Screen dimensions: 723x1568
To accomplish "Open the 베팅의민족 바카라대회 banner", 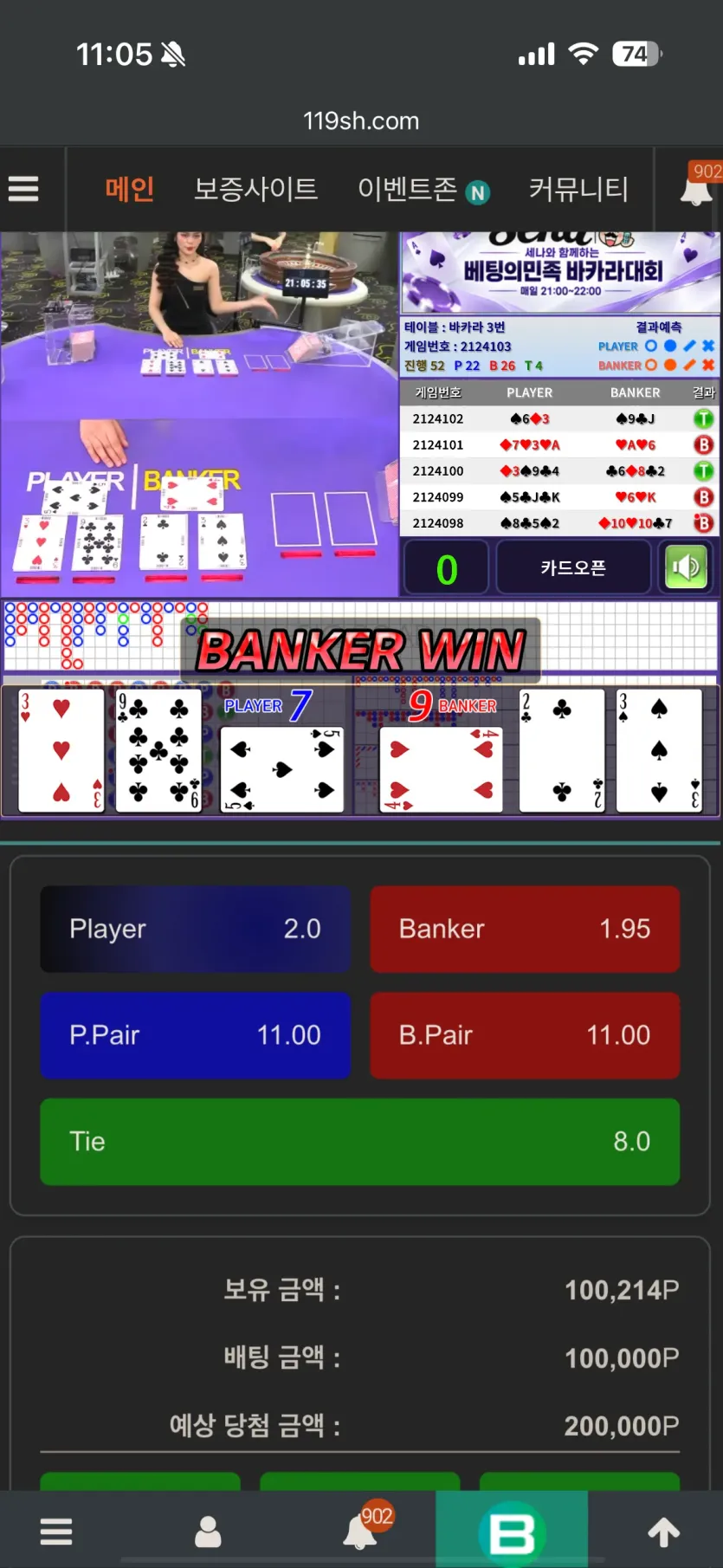I will click(x=560, y=272).
